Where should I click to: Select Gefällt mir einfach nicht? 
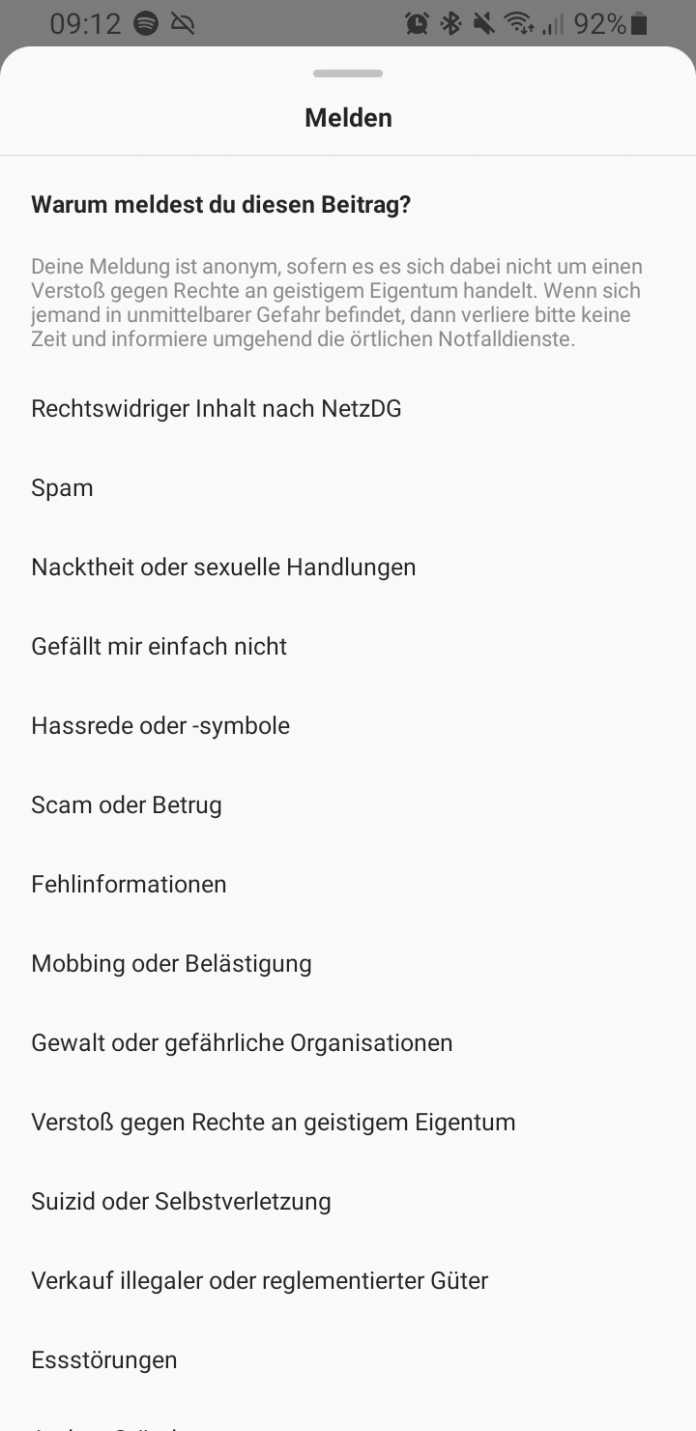point(159,646)
